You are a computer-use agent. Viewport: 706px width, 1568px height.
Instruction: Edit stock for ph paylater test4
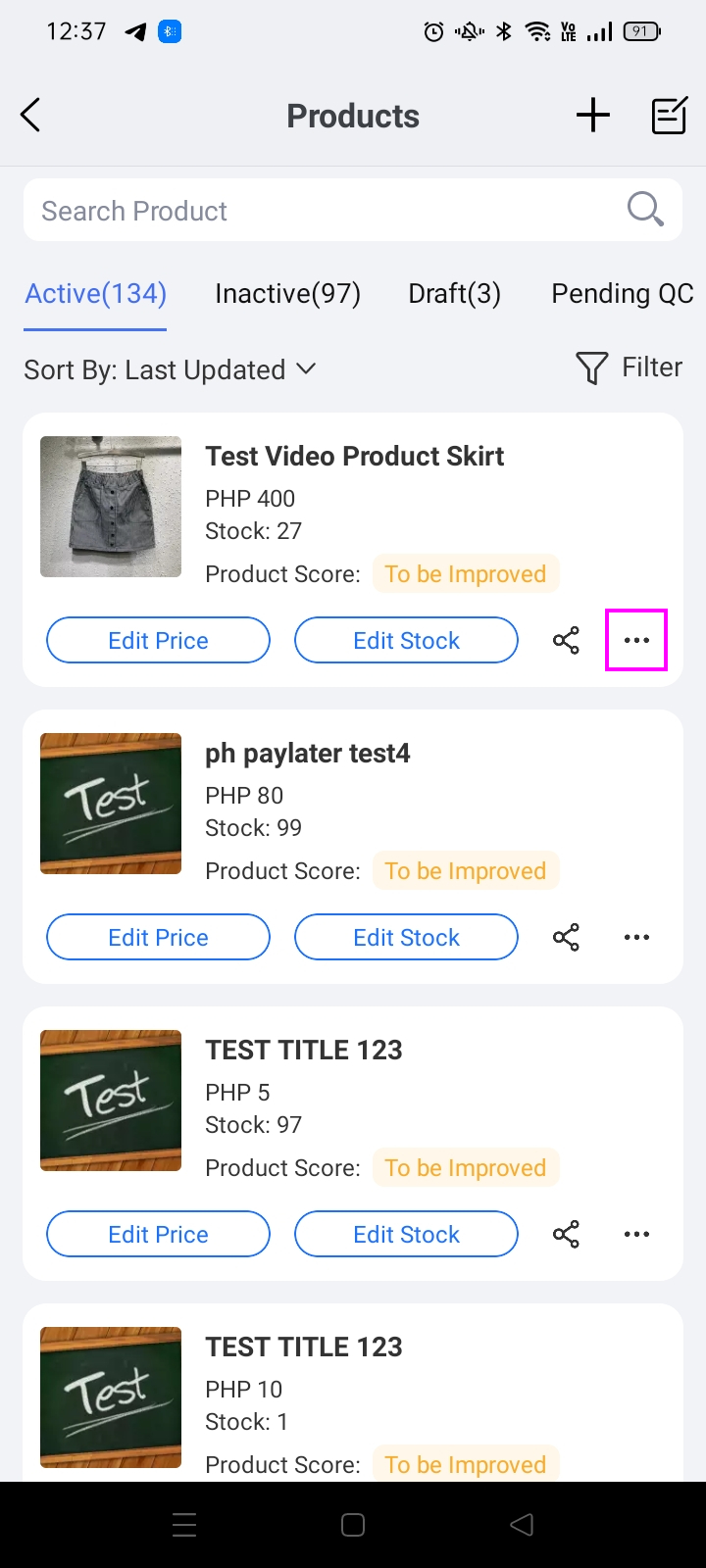click(406, 937)
